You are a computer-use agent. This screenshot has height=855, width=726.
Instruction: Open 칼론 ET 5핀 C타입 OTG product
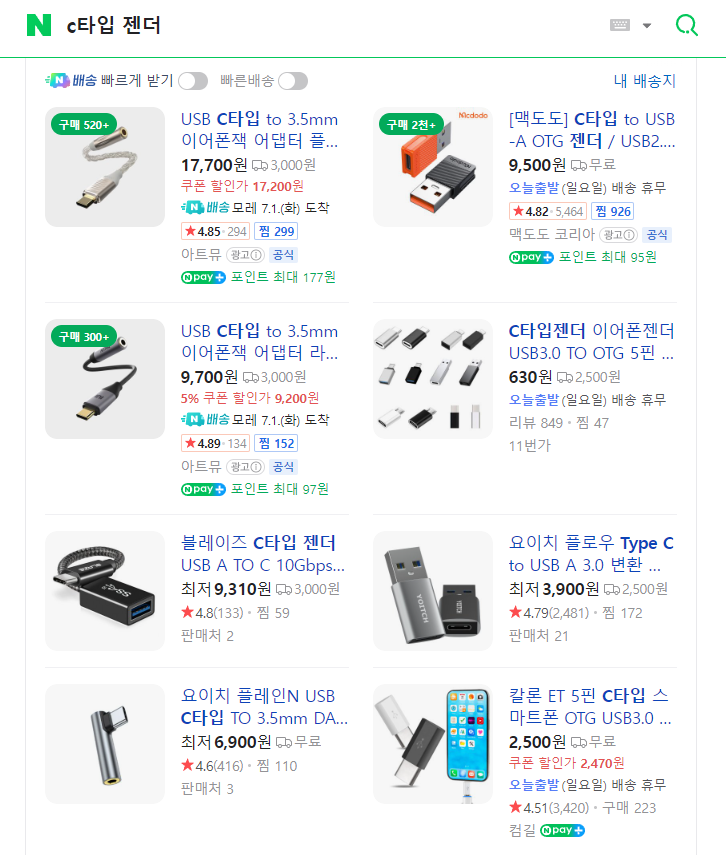click(x=591, y=706)
